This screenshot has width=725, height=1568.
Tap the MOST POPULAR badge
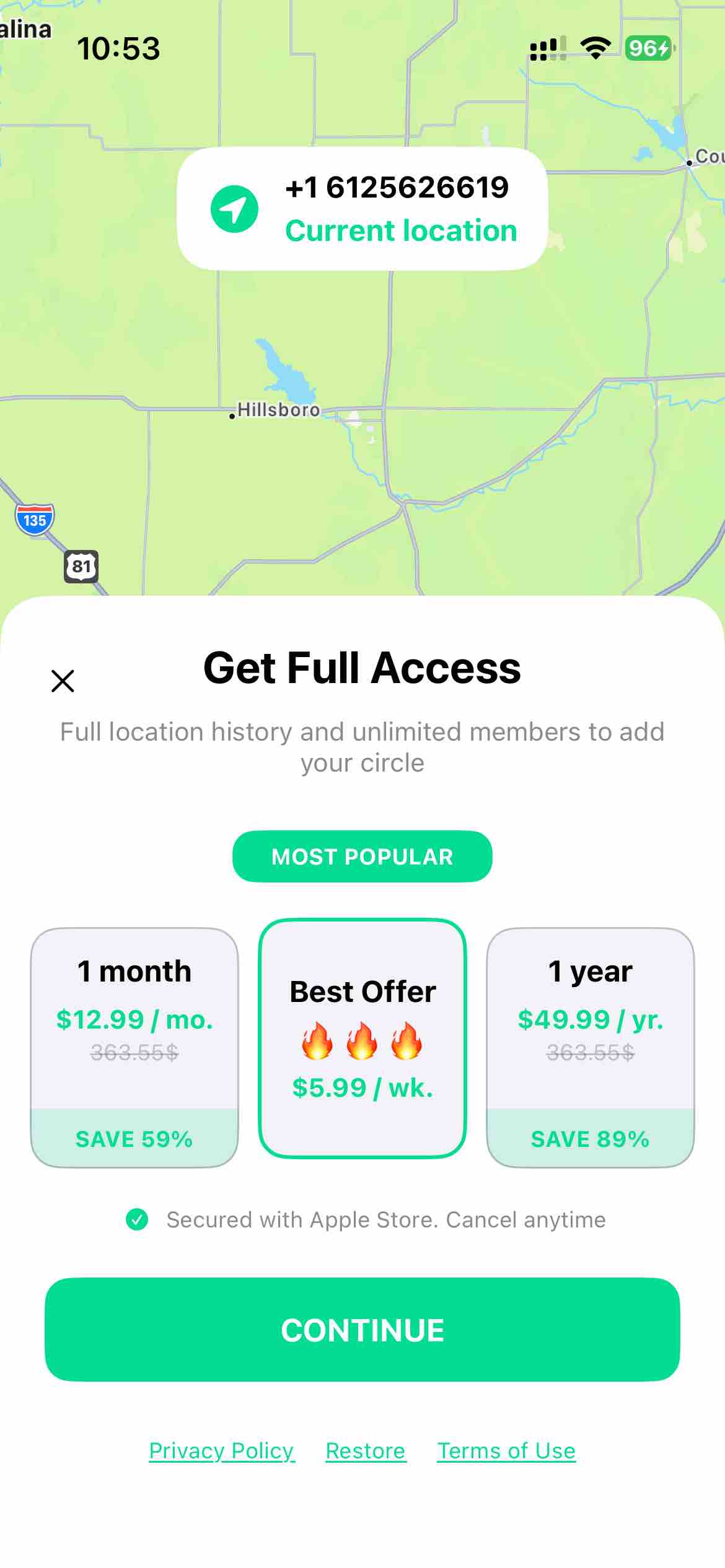pyautogui.click(x=362, y=856)
